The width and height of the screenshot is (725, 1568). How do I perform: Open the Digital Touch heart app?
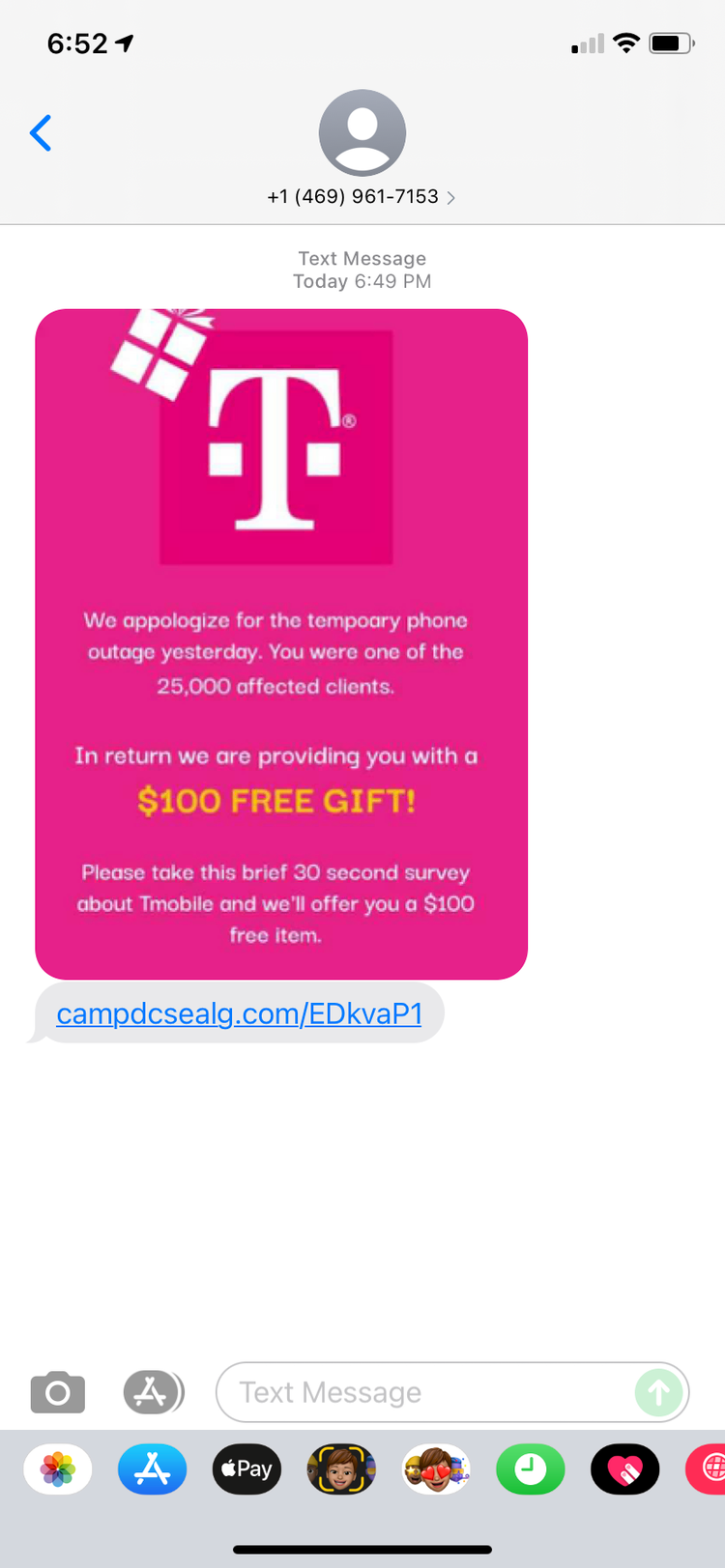(624, 1469)
